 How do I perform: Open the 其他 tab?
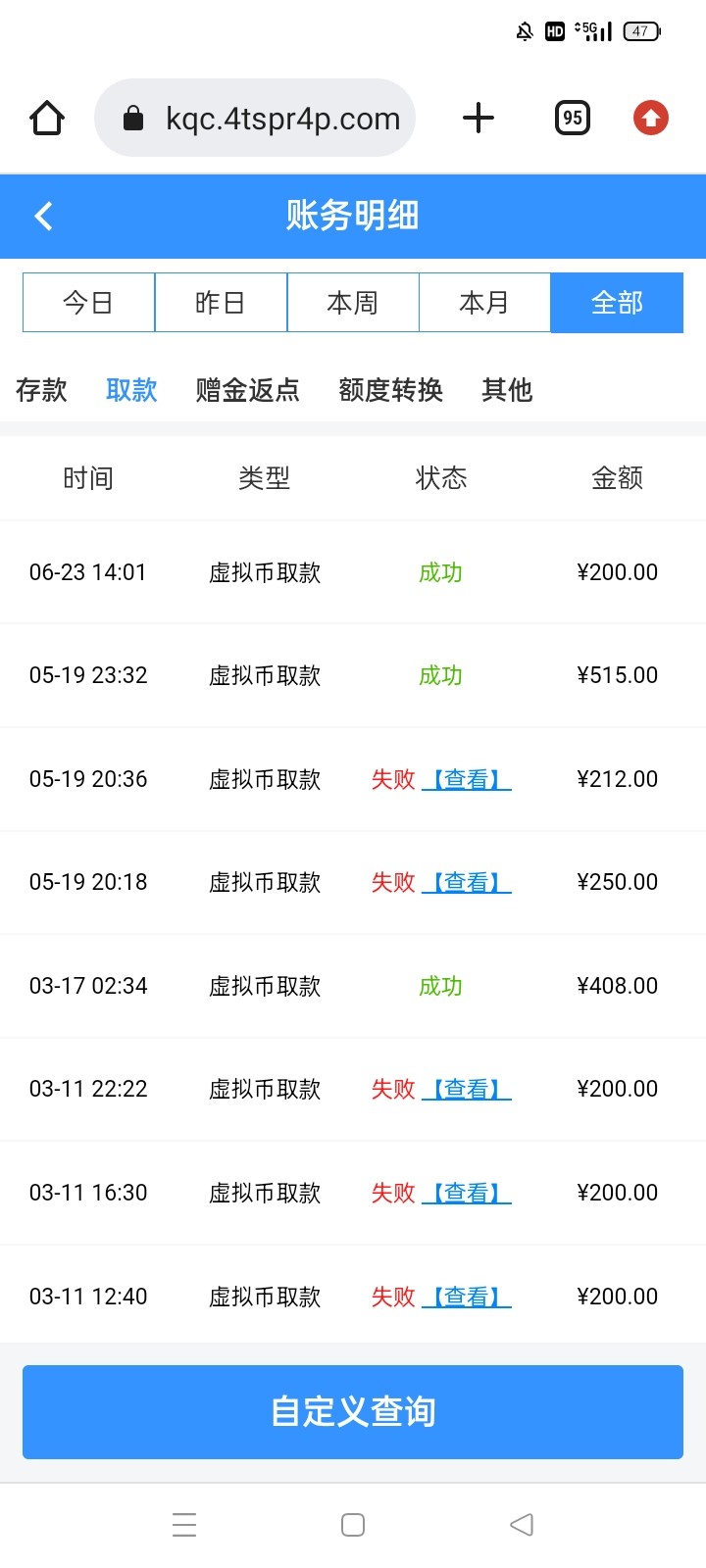(x=507, y=390)
